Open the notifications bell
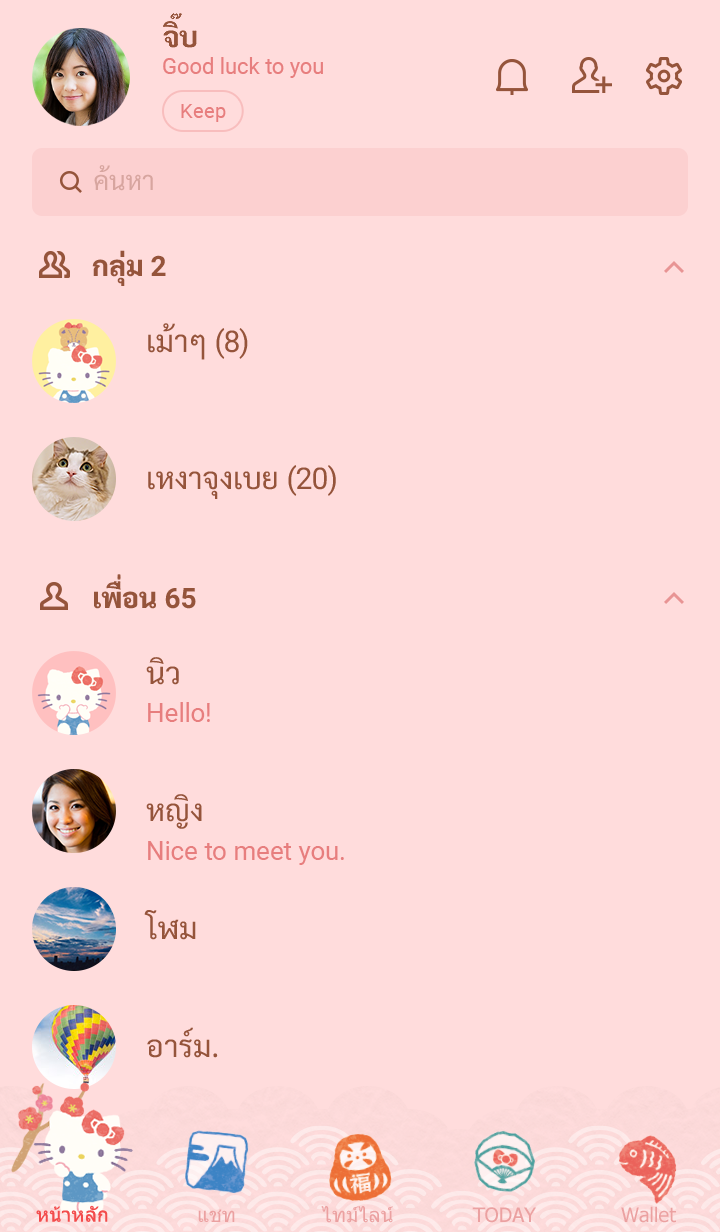 coord(512,77)
